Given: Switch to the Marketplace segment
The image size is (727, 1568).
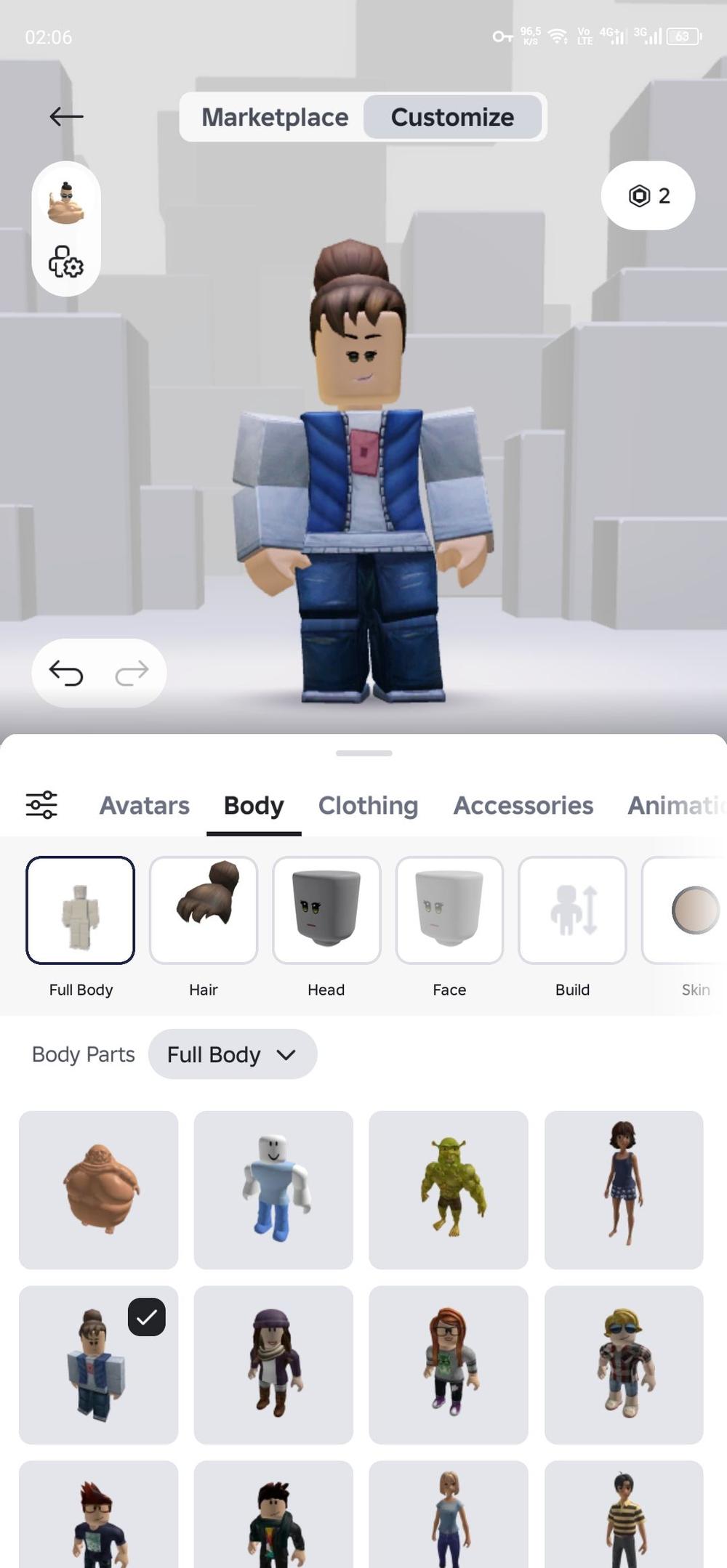Looking at the screenshot, I should pos(274,117).
